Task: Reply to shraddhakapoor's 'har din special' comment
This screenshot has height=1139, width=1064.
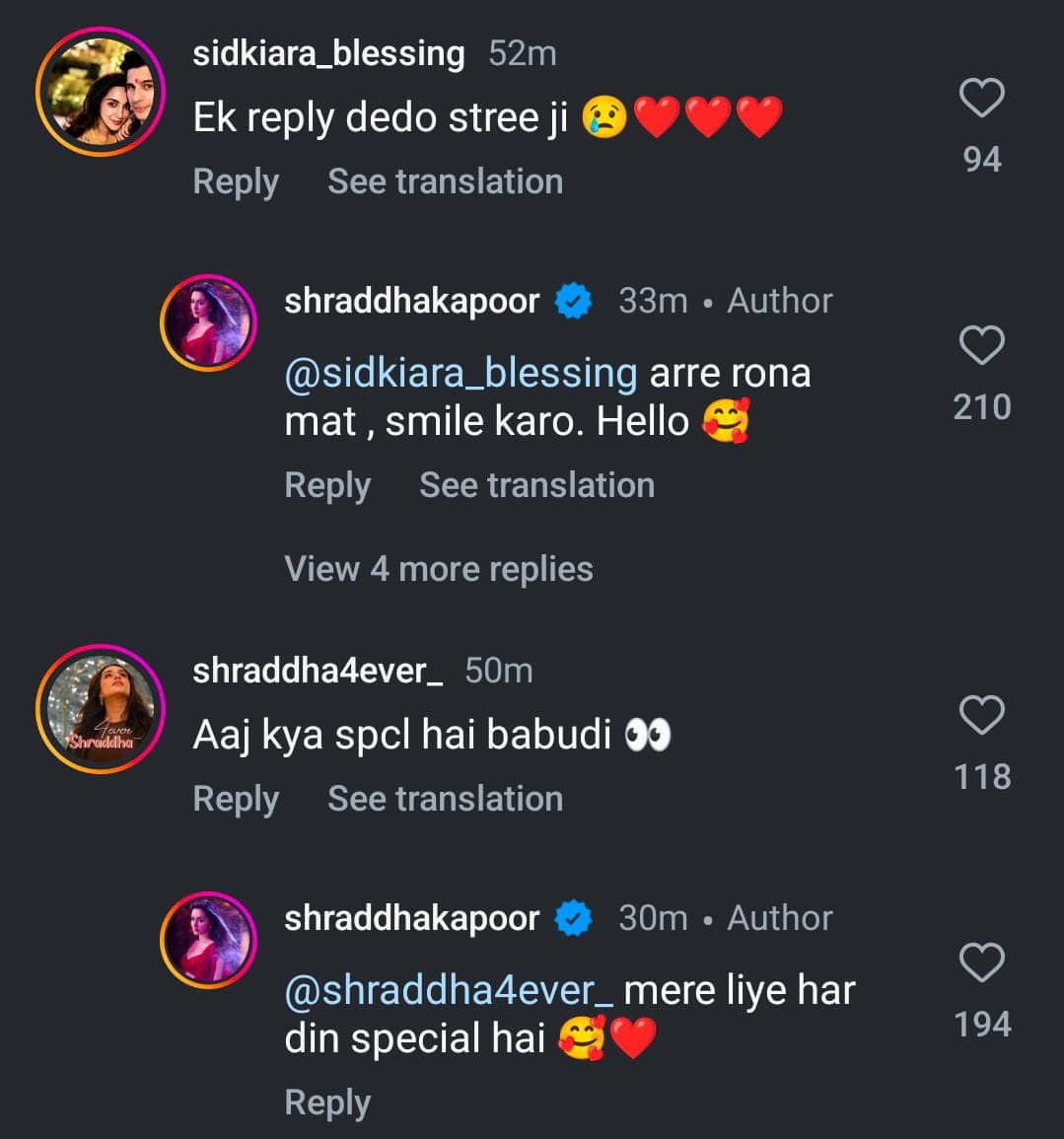Action: click(x=327, y=1103)
